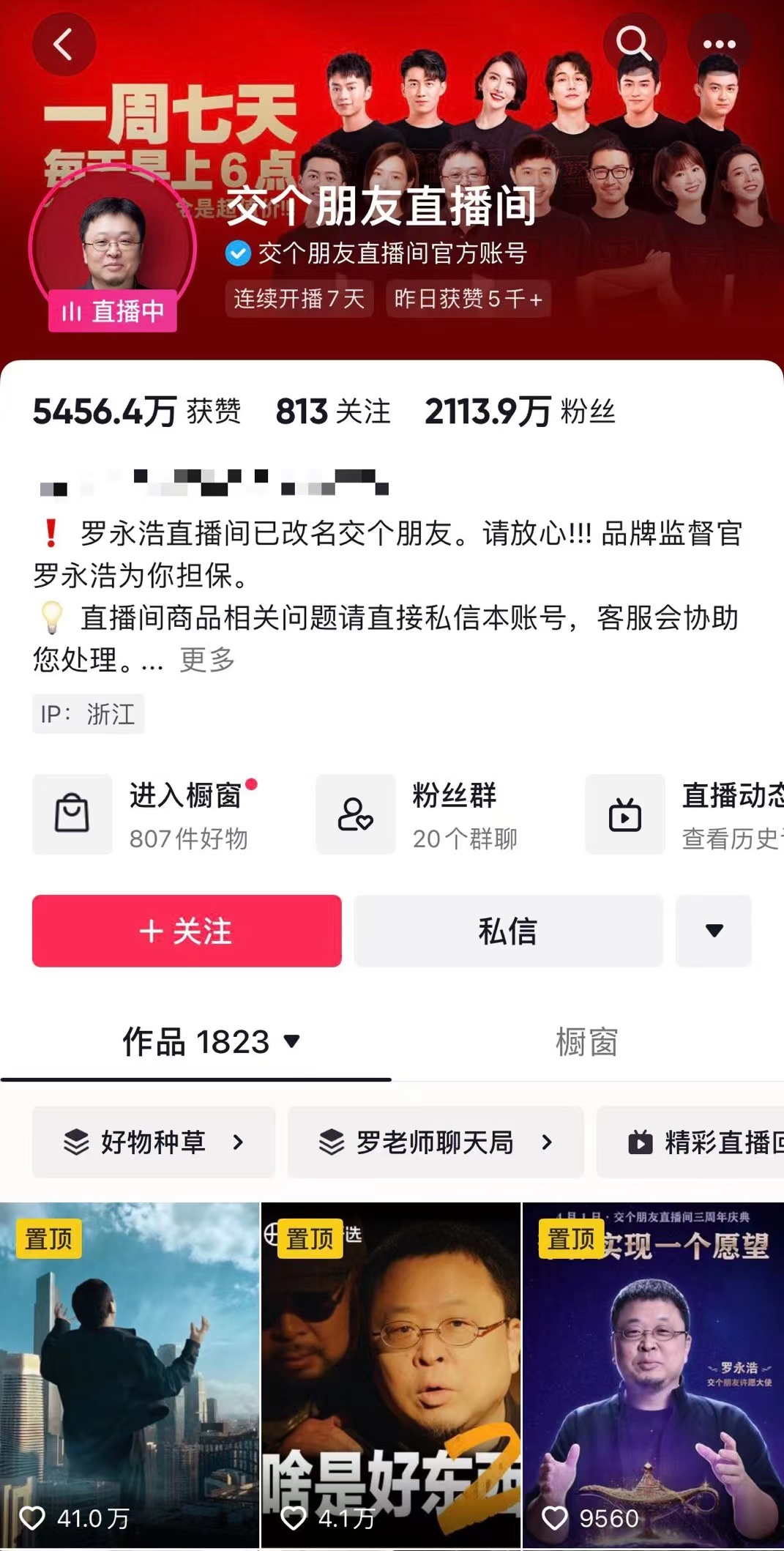View the 2113.9万 粉丝 followers list
This screenshot has width=784, height=1551.
coord(520,412)
